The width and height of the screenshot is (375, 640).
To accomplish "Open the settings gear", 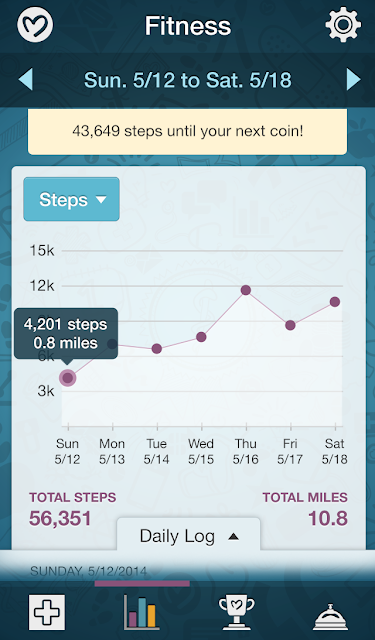I will 343,24.
